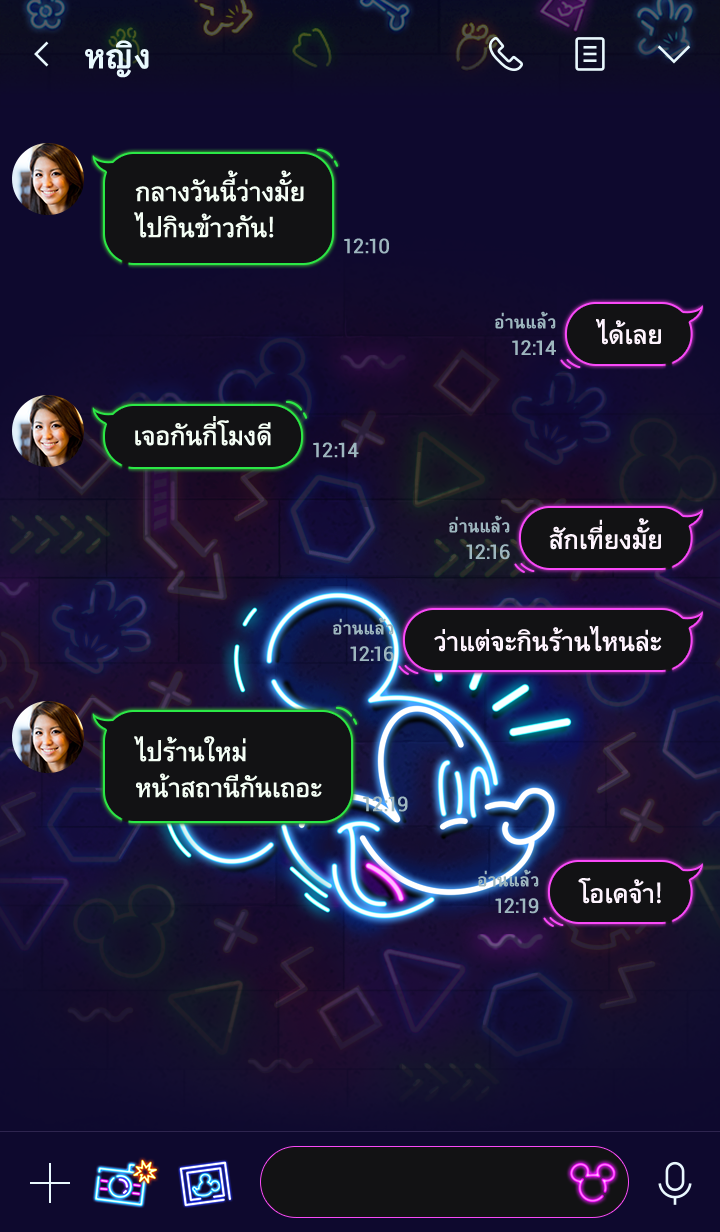Screen dimensions: 720x1232
Task: Open the chat notes icon
Action: [590, 55]
